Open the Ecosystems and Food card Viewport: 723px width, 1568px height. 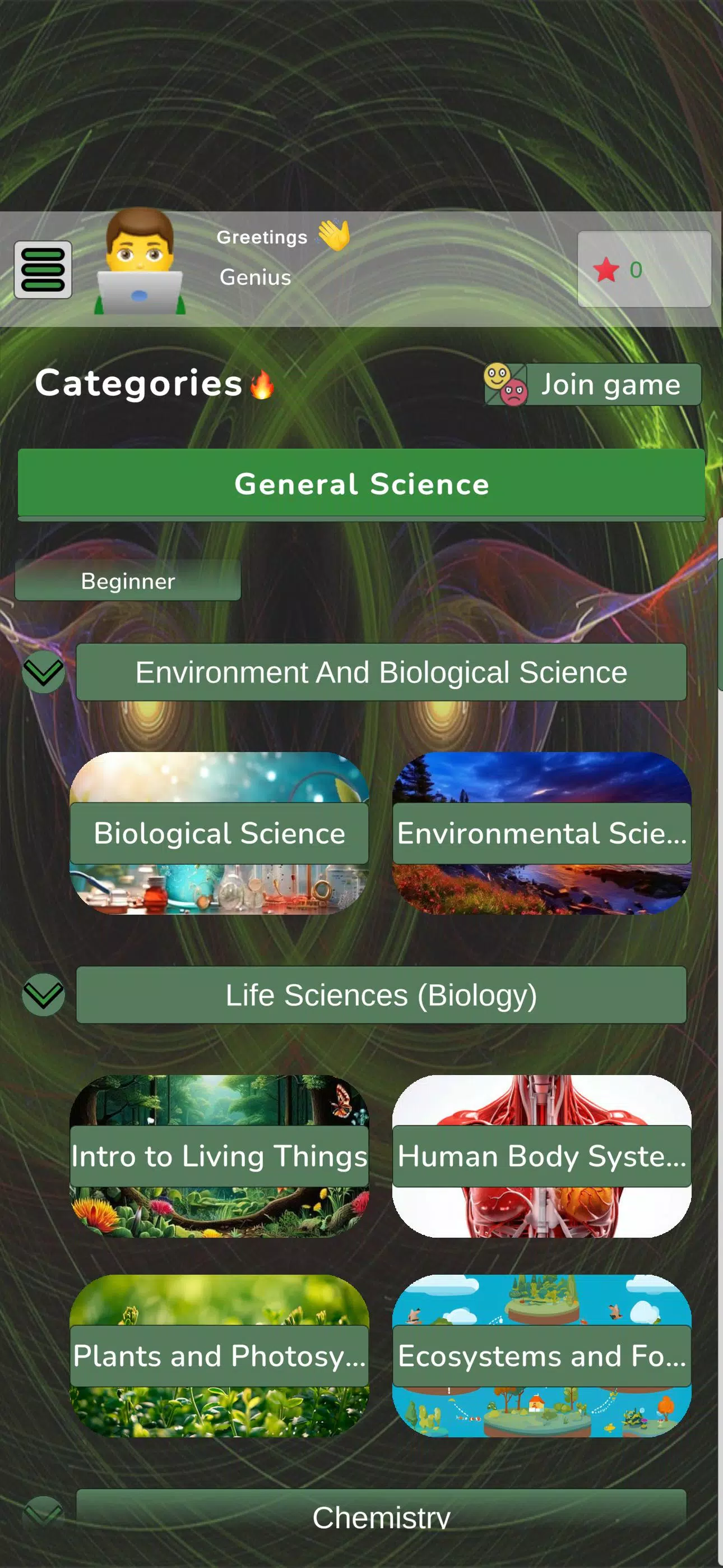[541, 1355]
